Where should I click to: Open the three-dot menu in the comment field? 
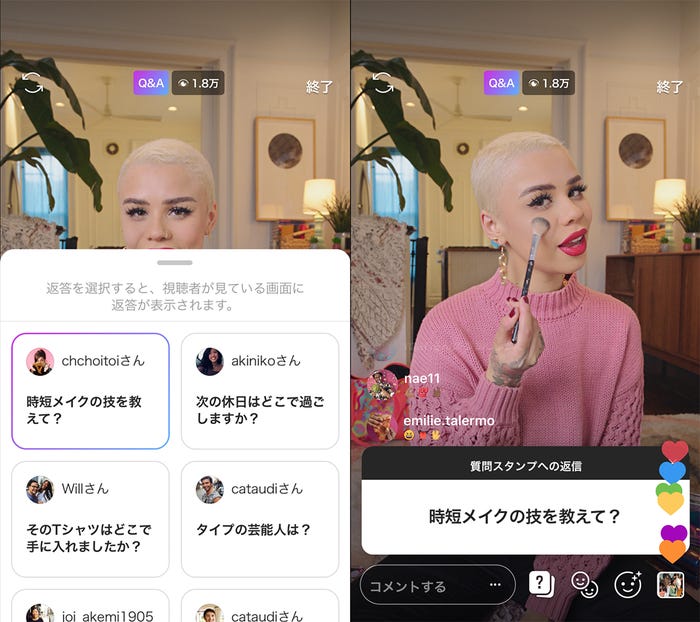point(495,585)
